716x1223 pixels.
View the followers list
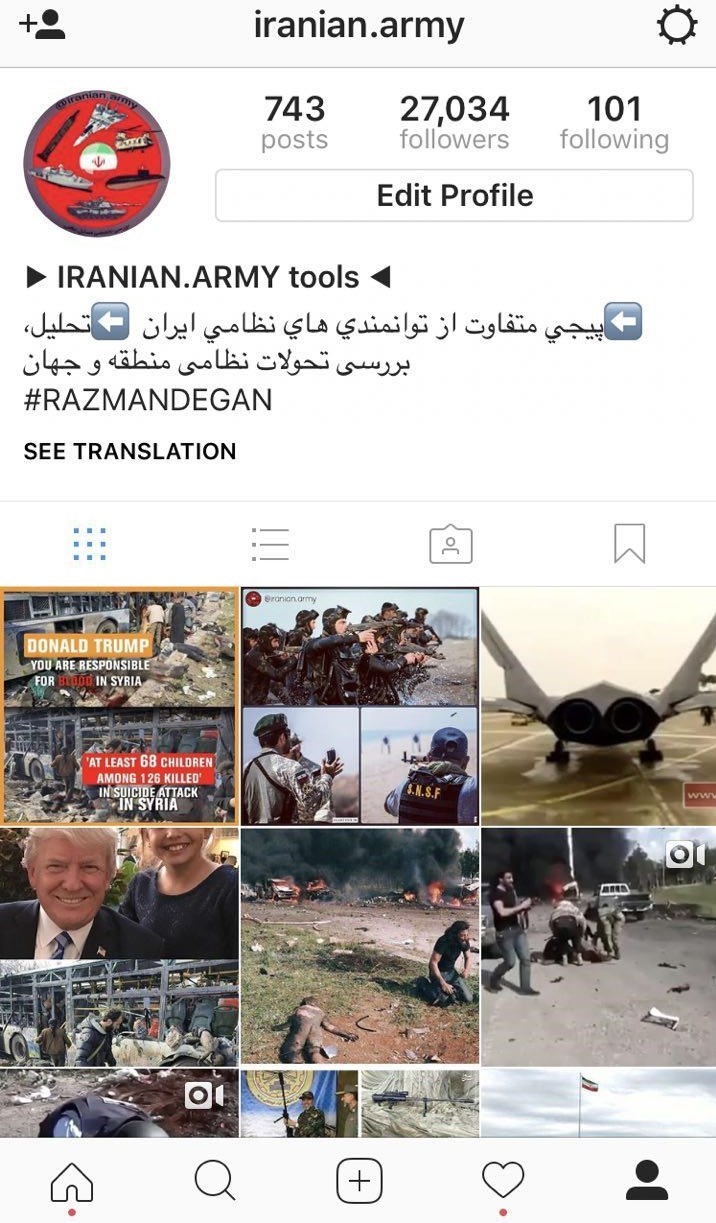point(454,122)
